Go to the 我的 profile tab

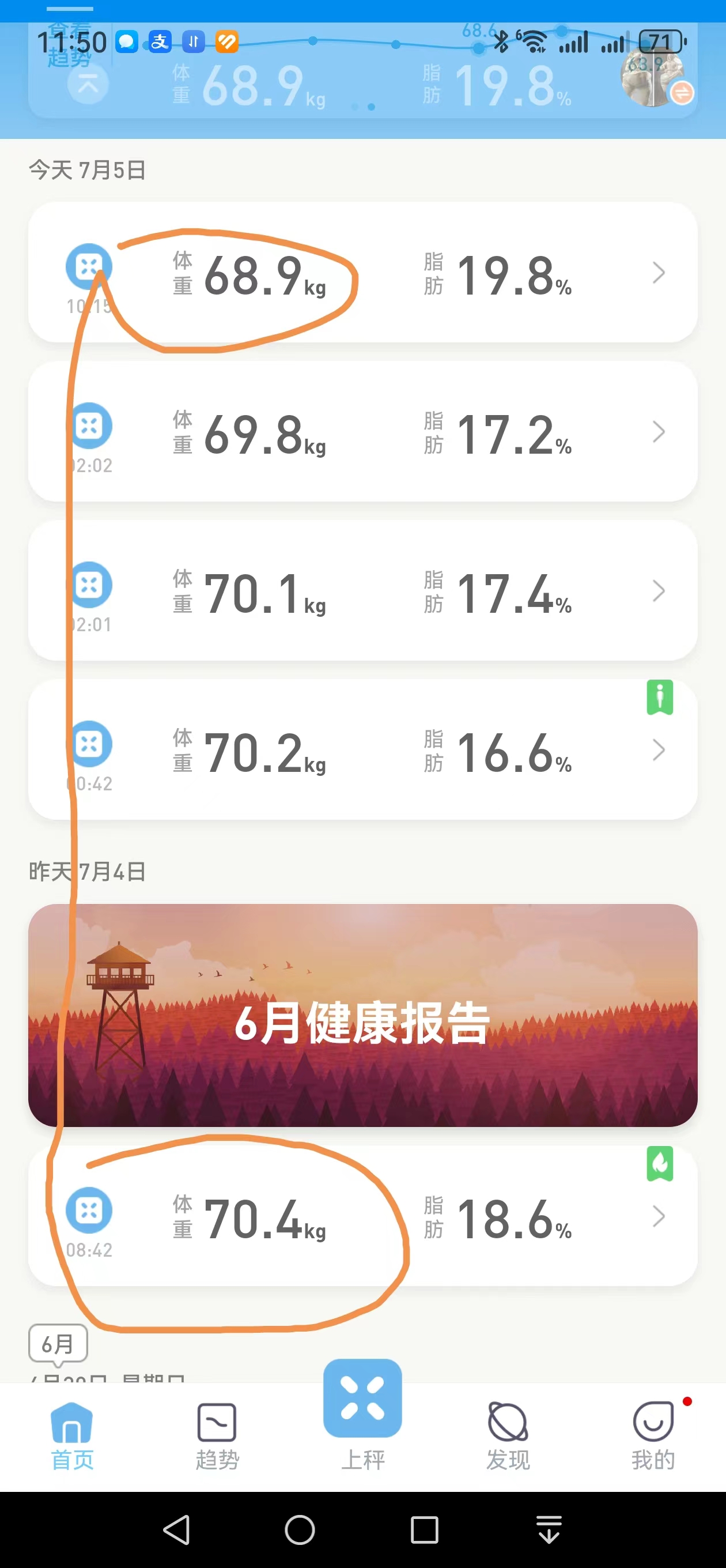coord(653,1435)
